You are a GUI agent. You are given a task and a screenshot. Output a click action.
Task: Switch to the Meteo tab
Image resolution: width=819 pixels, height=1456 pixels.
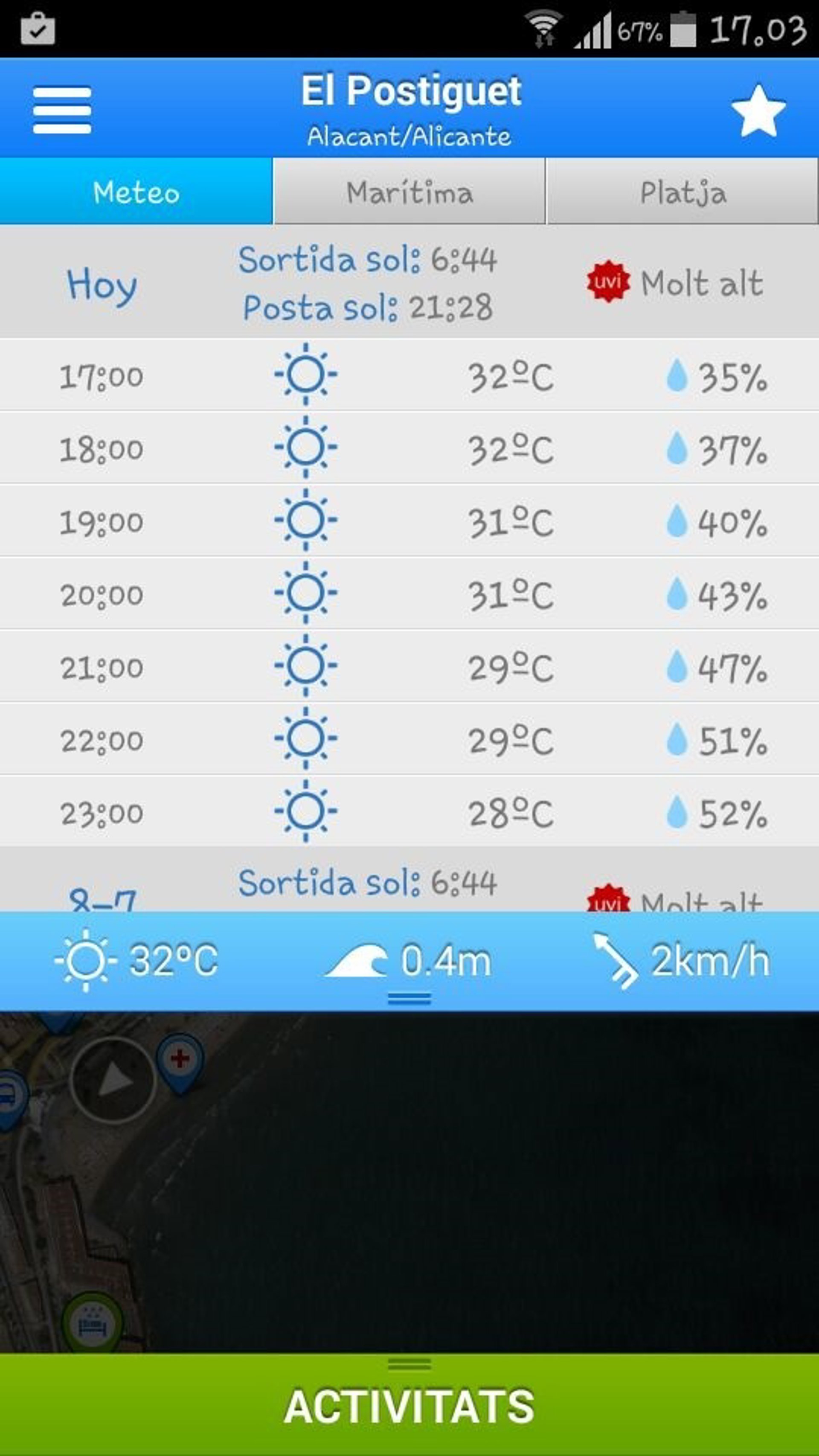click(x=136, y=192)
